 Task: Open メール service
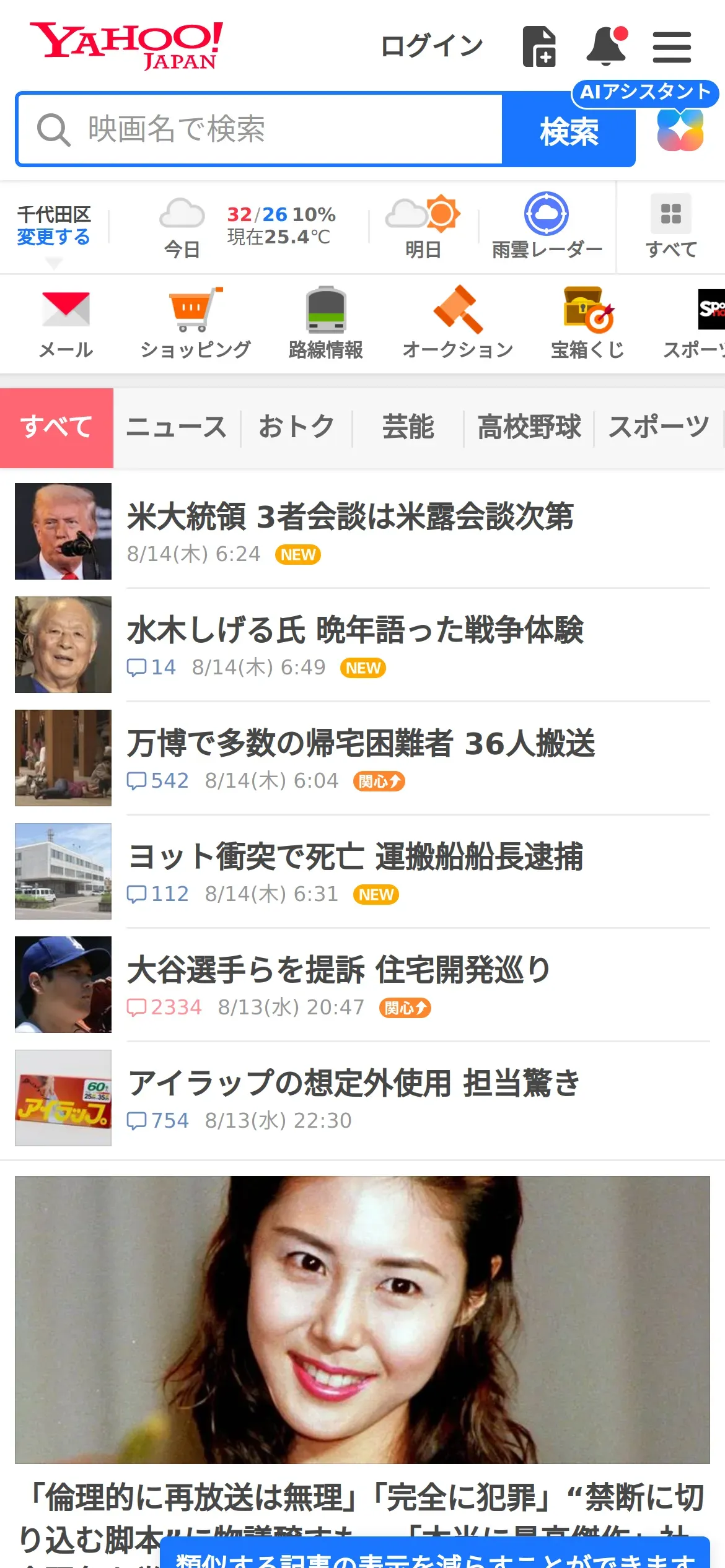66,323
